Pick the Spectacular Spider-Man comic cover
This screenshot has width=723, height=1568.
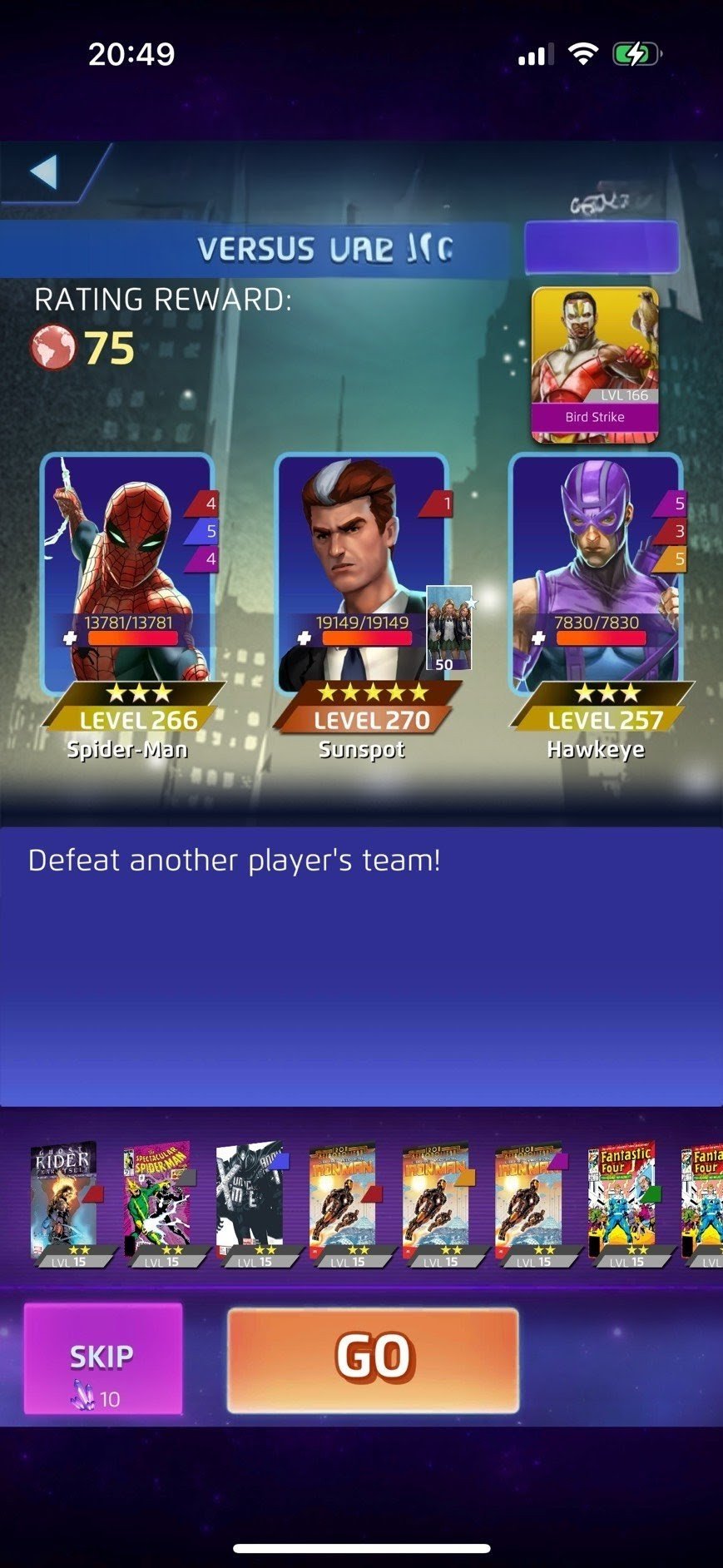[x=158, y=1200]
